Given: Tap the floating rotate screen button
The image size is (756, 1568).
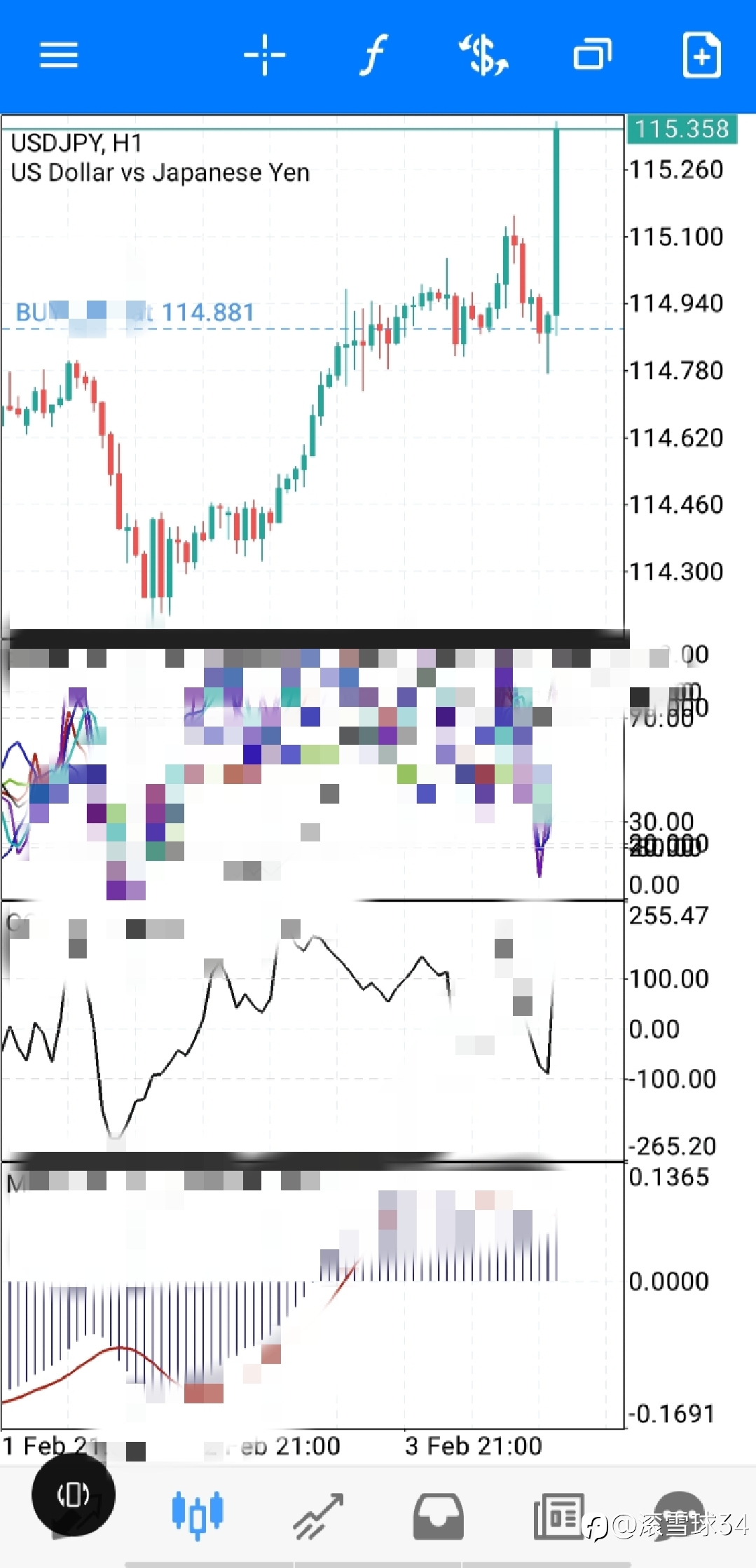Looking at the screenshot, I should (74, 1494).
